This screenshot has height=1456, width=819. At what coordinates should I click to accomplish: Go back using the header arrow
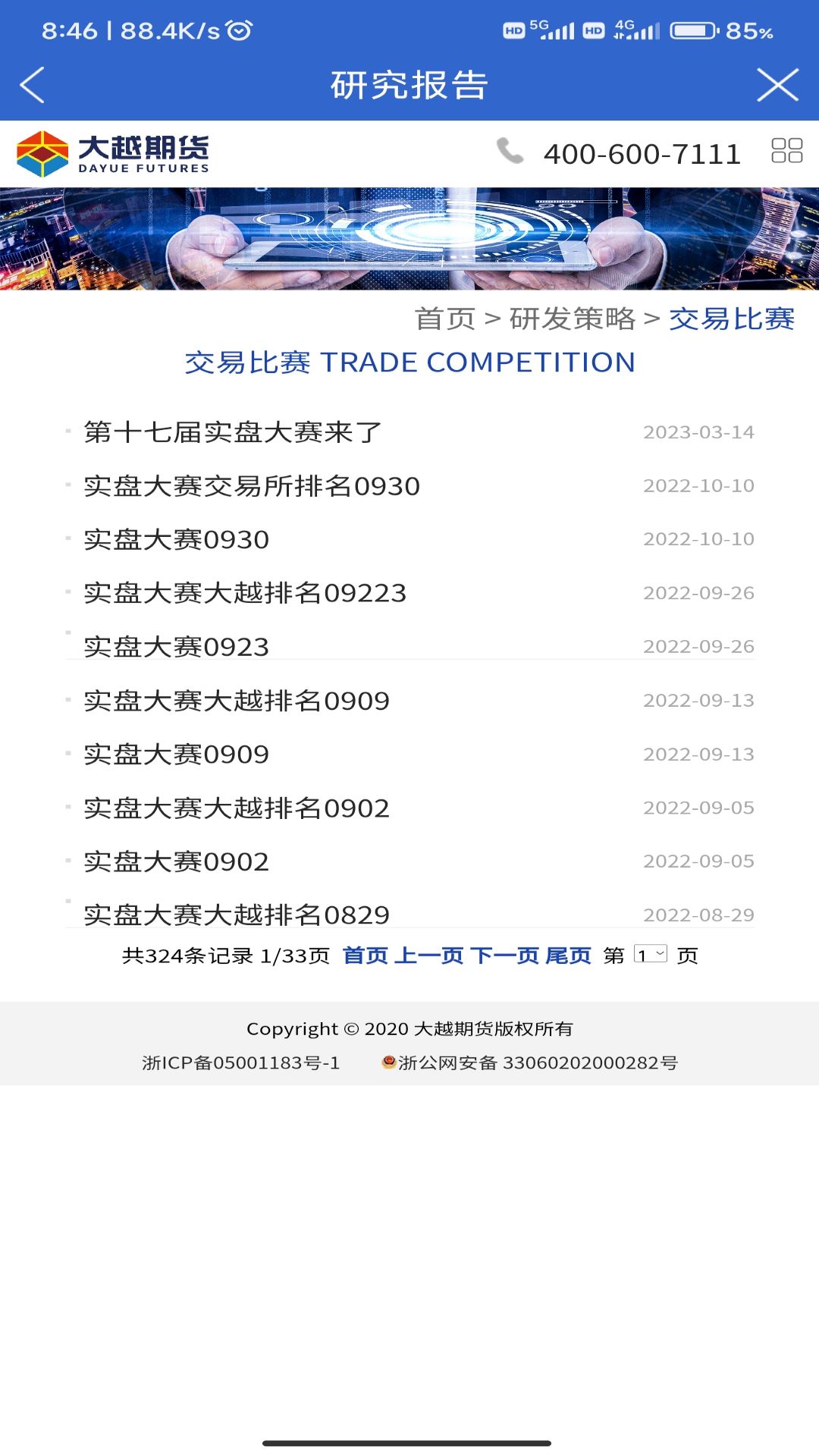click(32, 85)
